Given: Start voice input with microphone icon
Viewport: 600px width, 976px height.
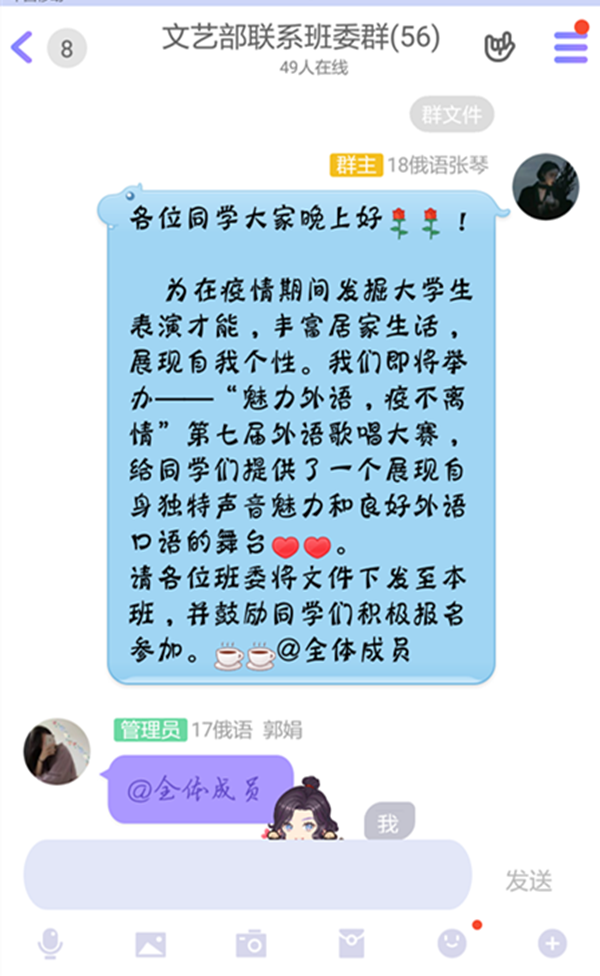Looking at the screenshot, I should 50,942.
